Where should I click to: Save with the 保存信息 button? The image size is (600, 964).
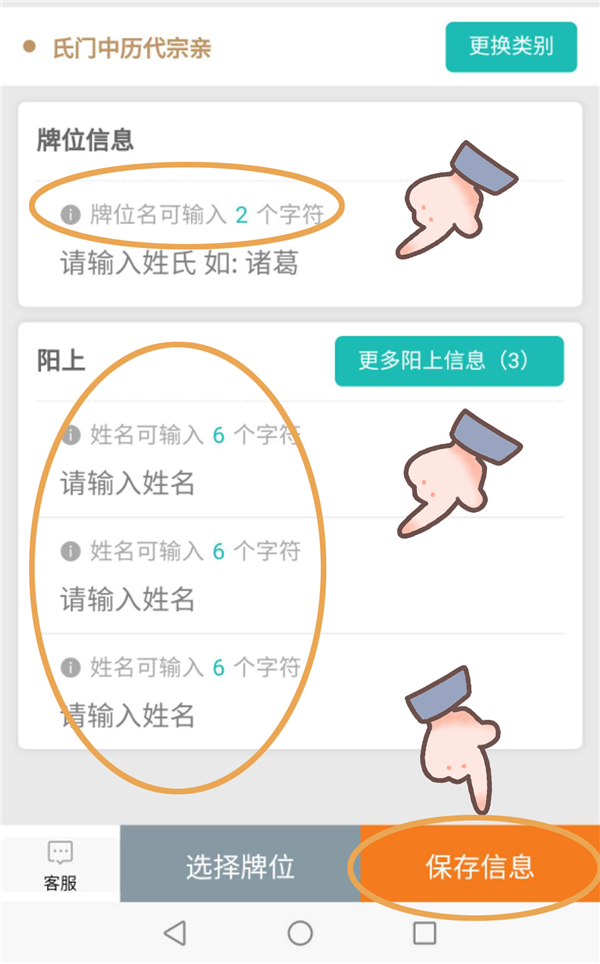click(480, 866)
